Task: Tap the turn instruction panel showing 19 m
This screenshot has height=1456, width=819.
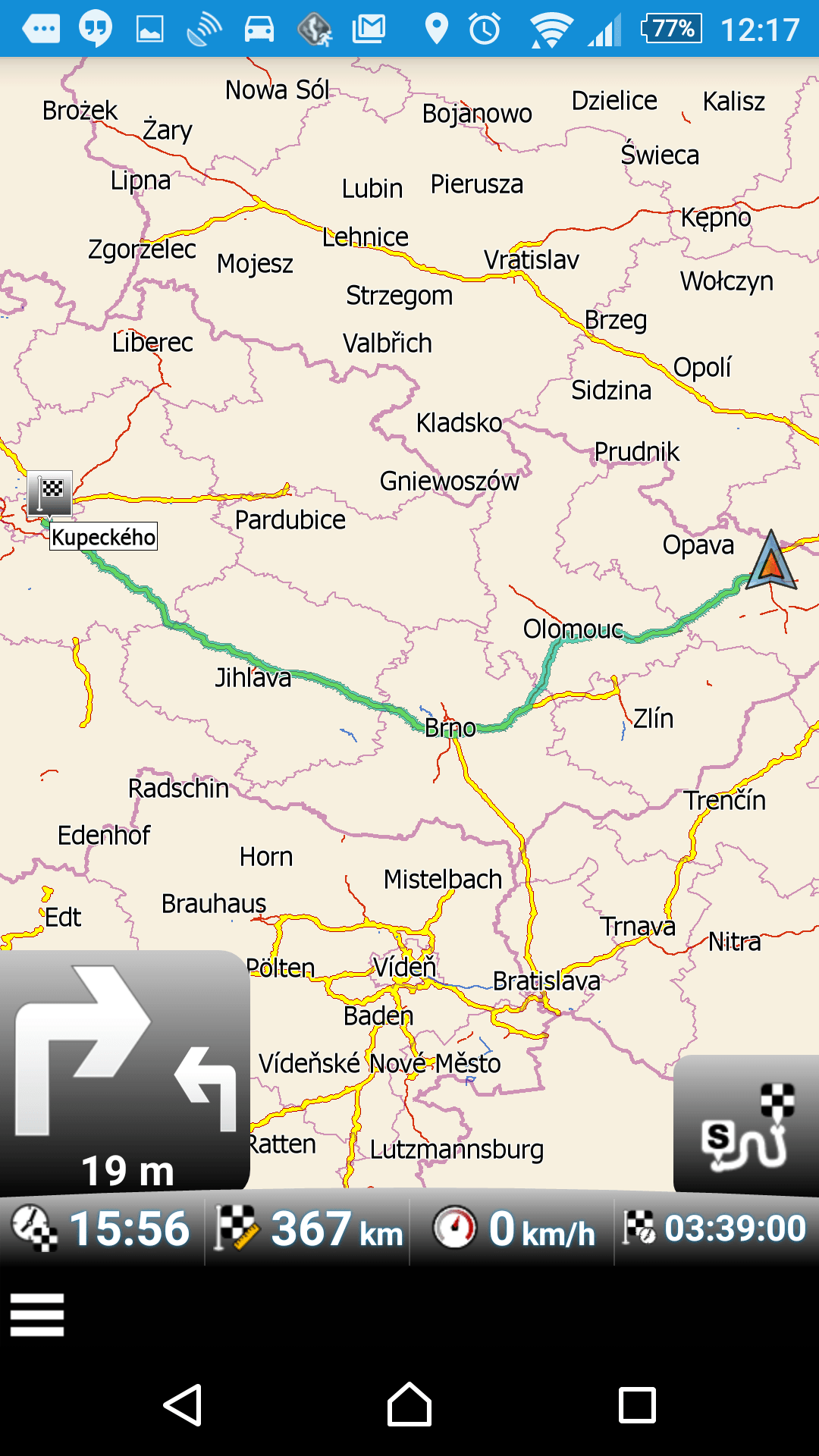Action: point(125,1072)
